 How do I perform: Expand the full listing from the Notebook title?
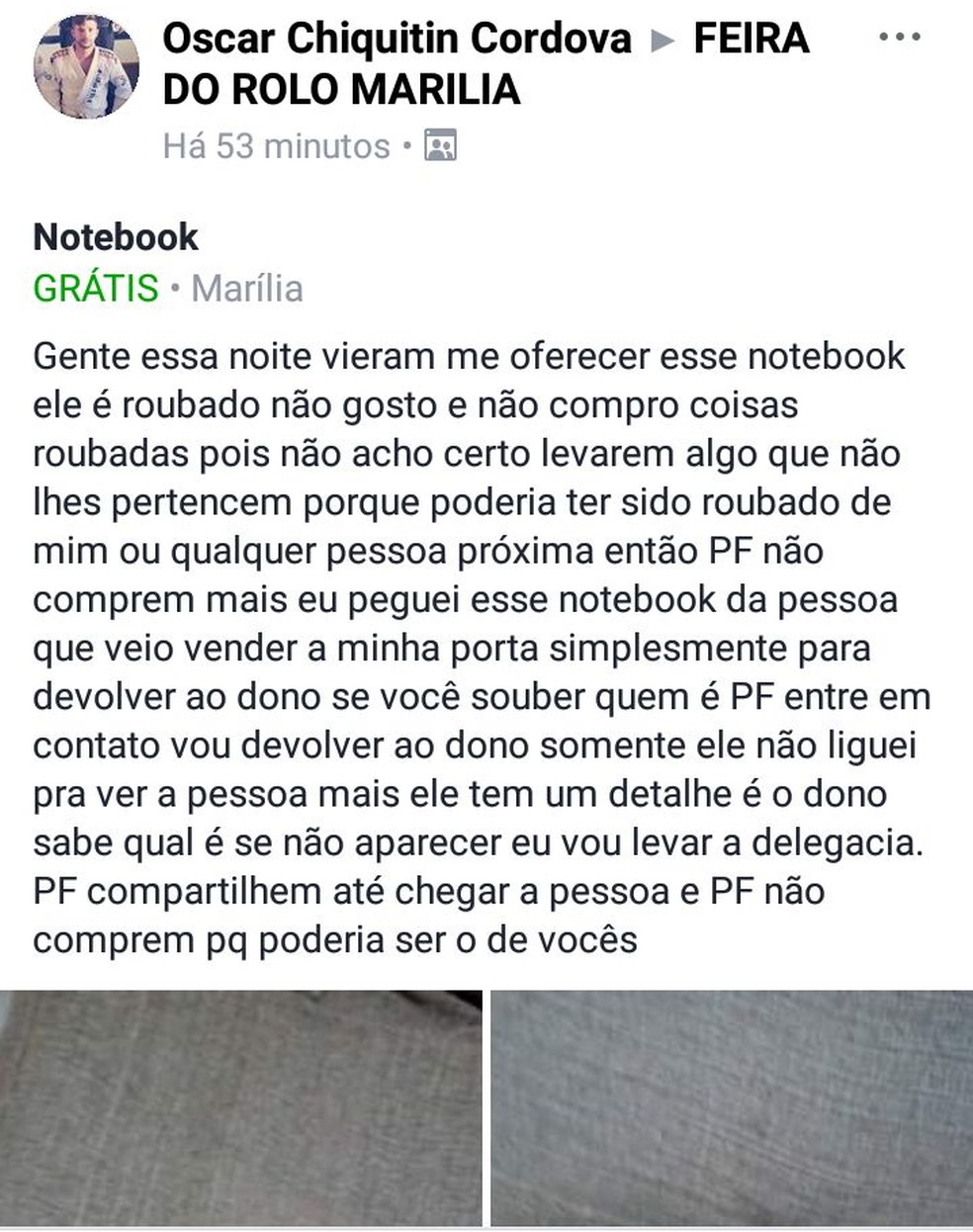(x=115, y=236)
